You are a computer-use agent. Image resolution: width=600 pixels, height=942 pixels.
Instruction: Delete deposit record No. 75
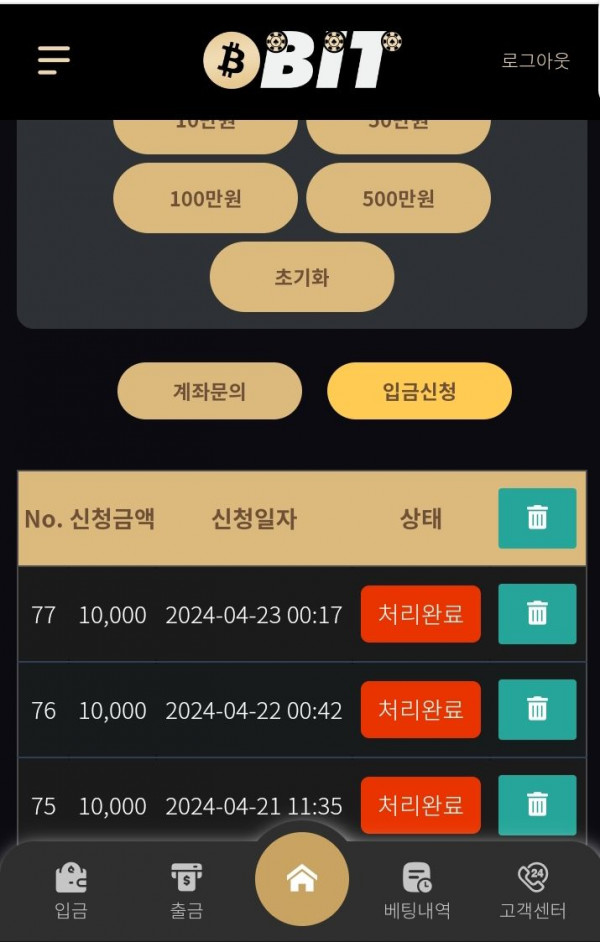point(537,805)
